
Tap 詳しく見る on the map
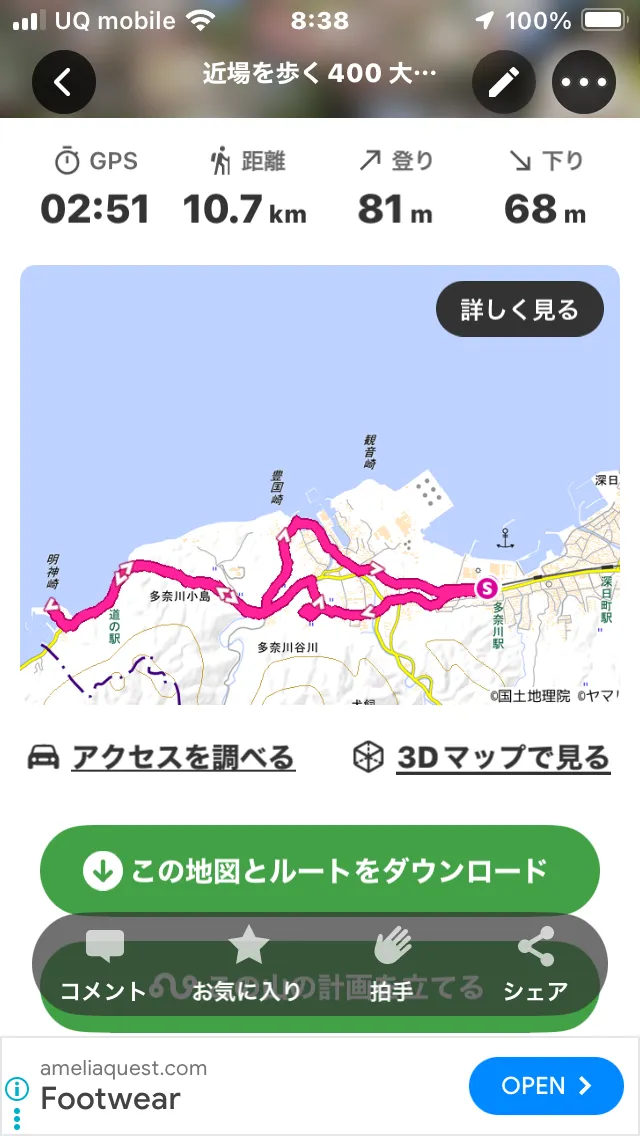519,310
